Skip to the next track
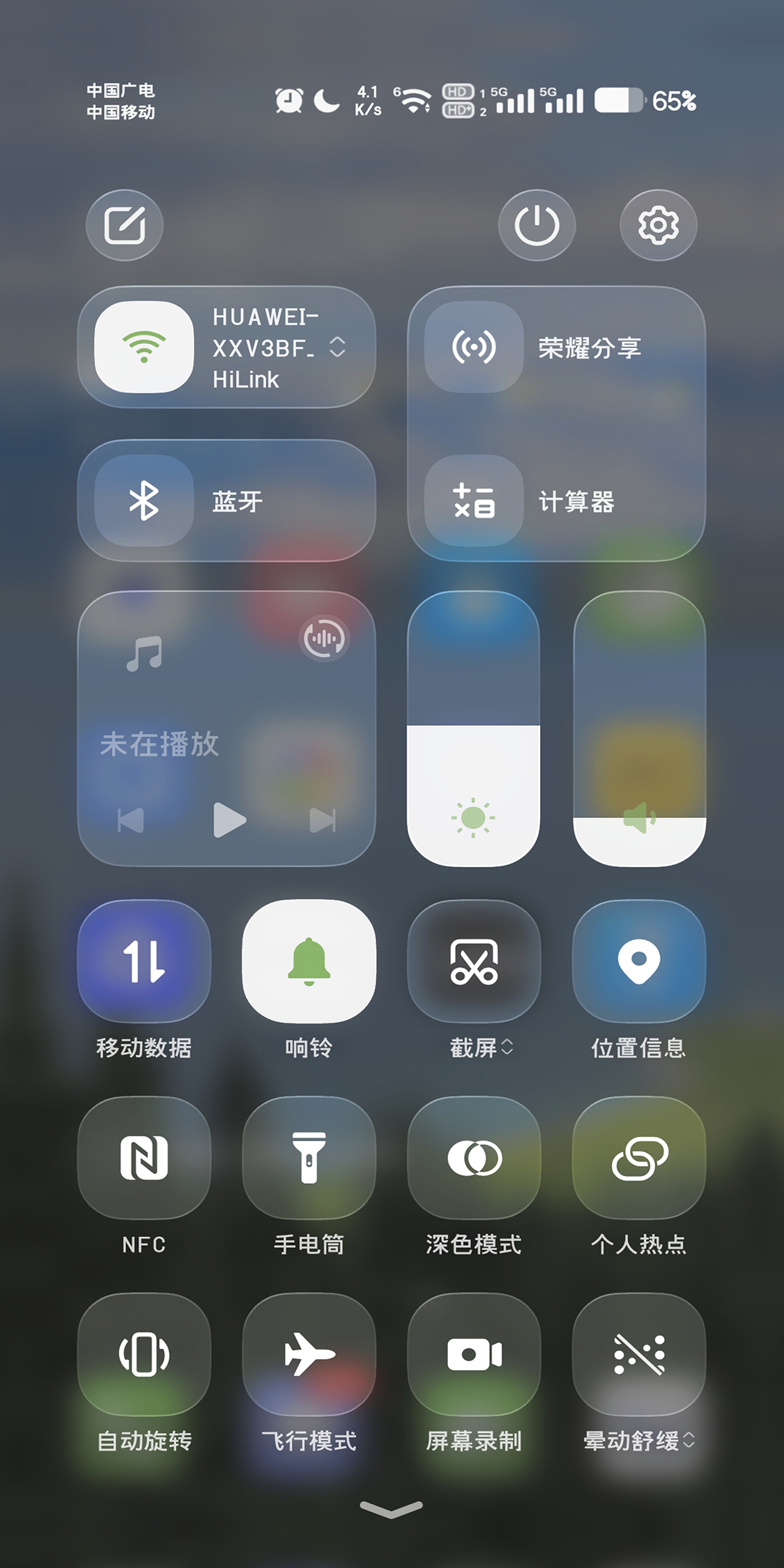 click(322, 820)
